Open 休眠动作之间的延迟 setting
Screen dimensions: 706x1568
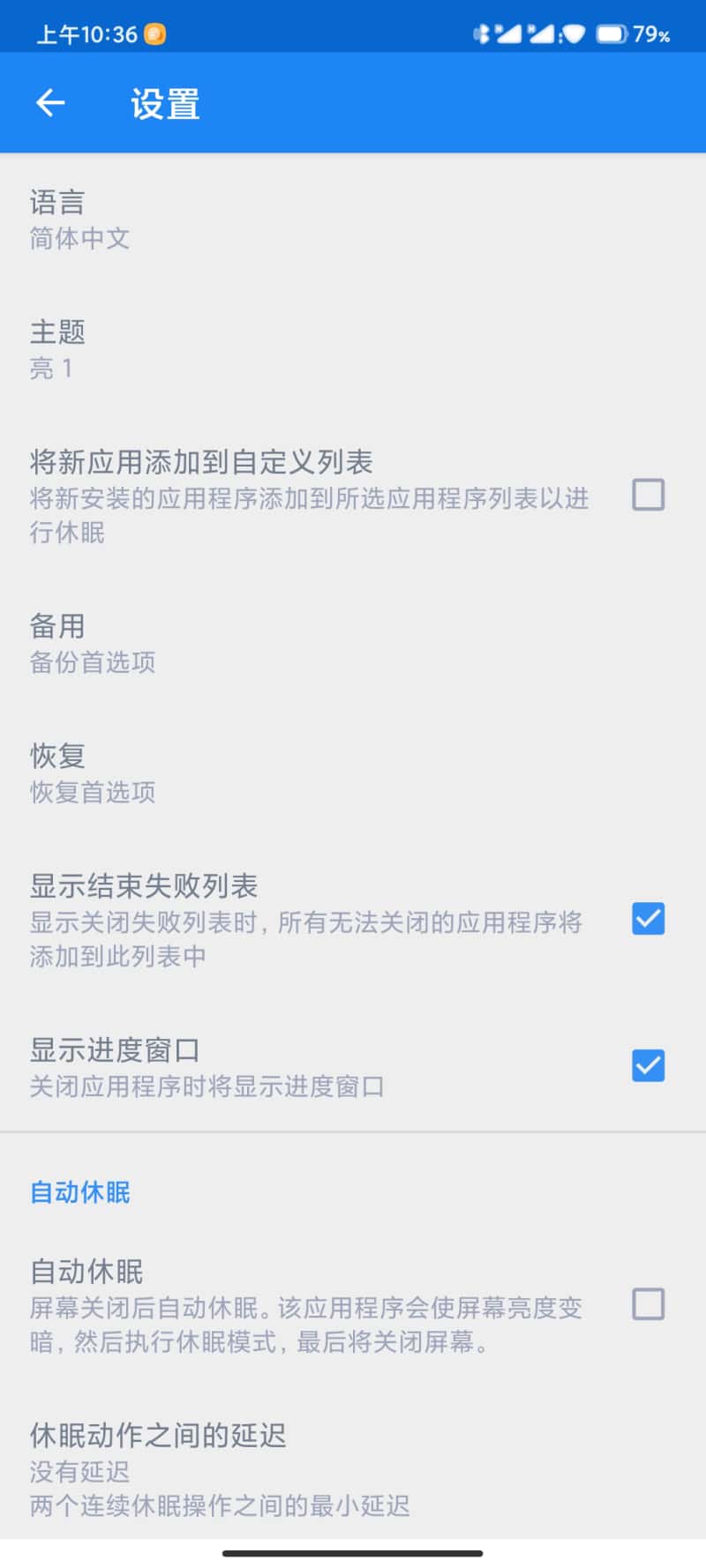click(353, 1468)
